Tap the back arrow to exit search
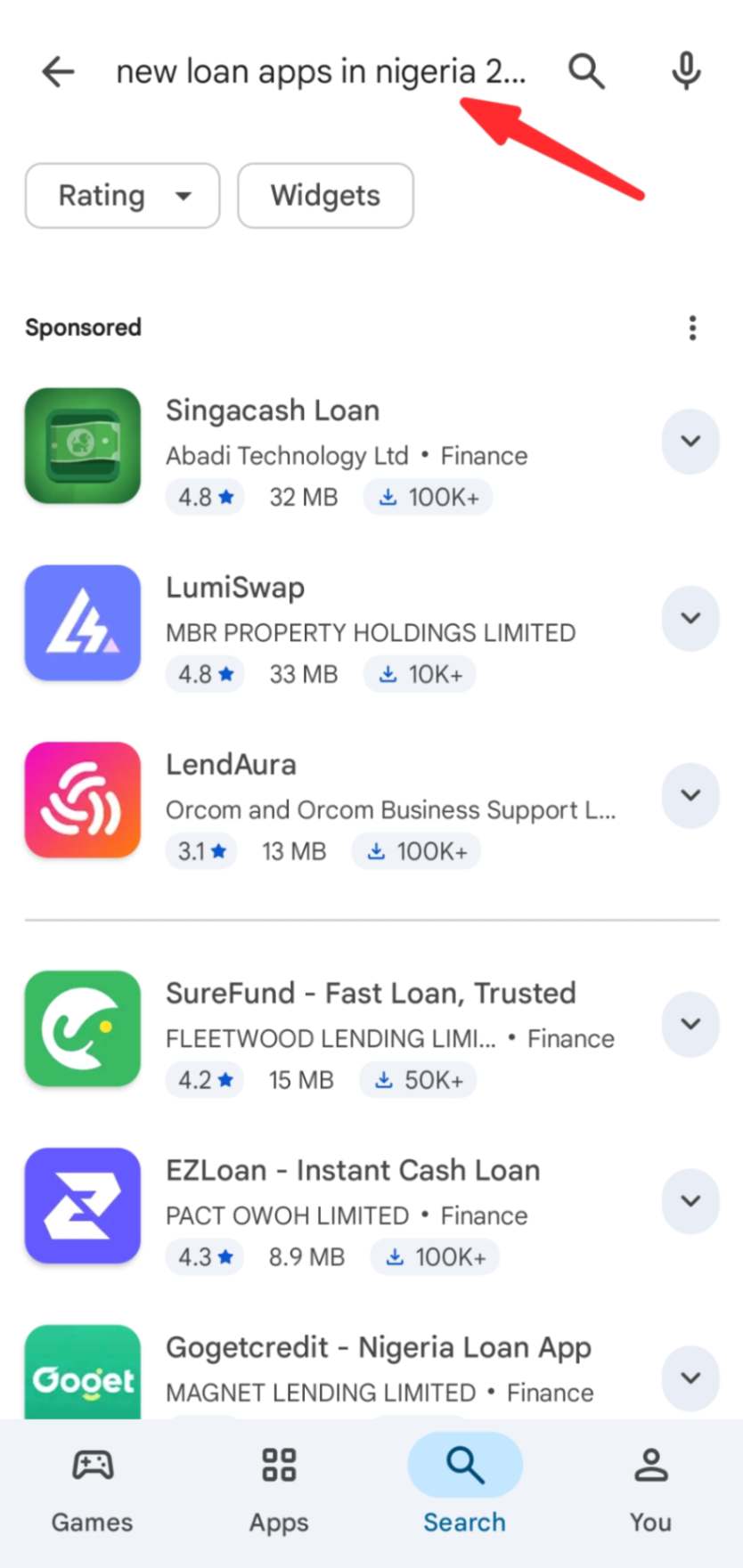Screen dimensions: 743x1568 tap(57, 71)
